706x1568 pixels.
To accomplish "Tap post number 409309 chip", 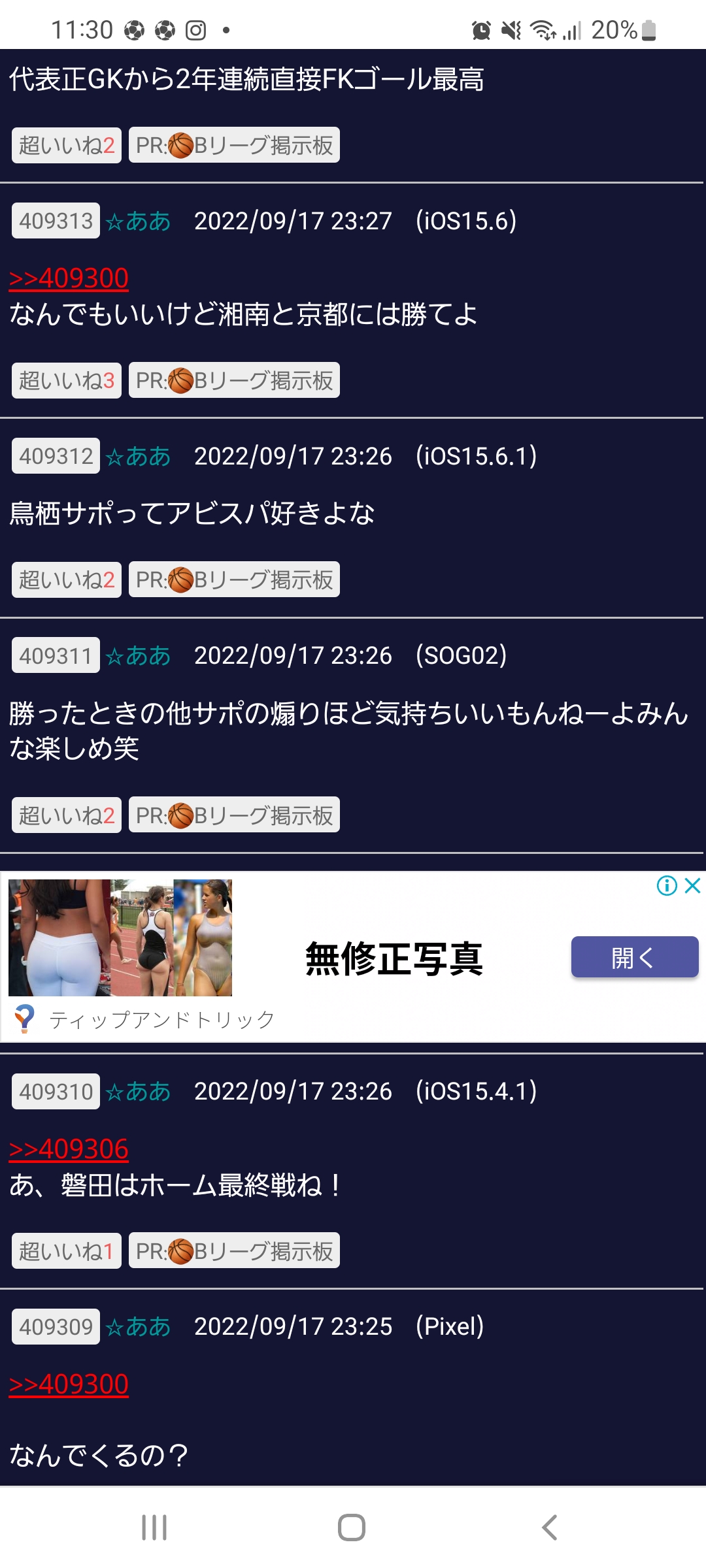I will click(x=56, y=1326).
